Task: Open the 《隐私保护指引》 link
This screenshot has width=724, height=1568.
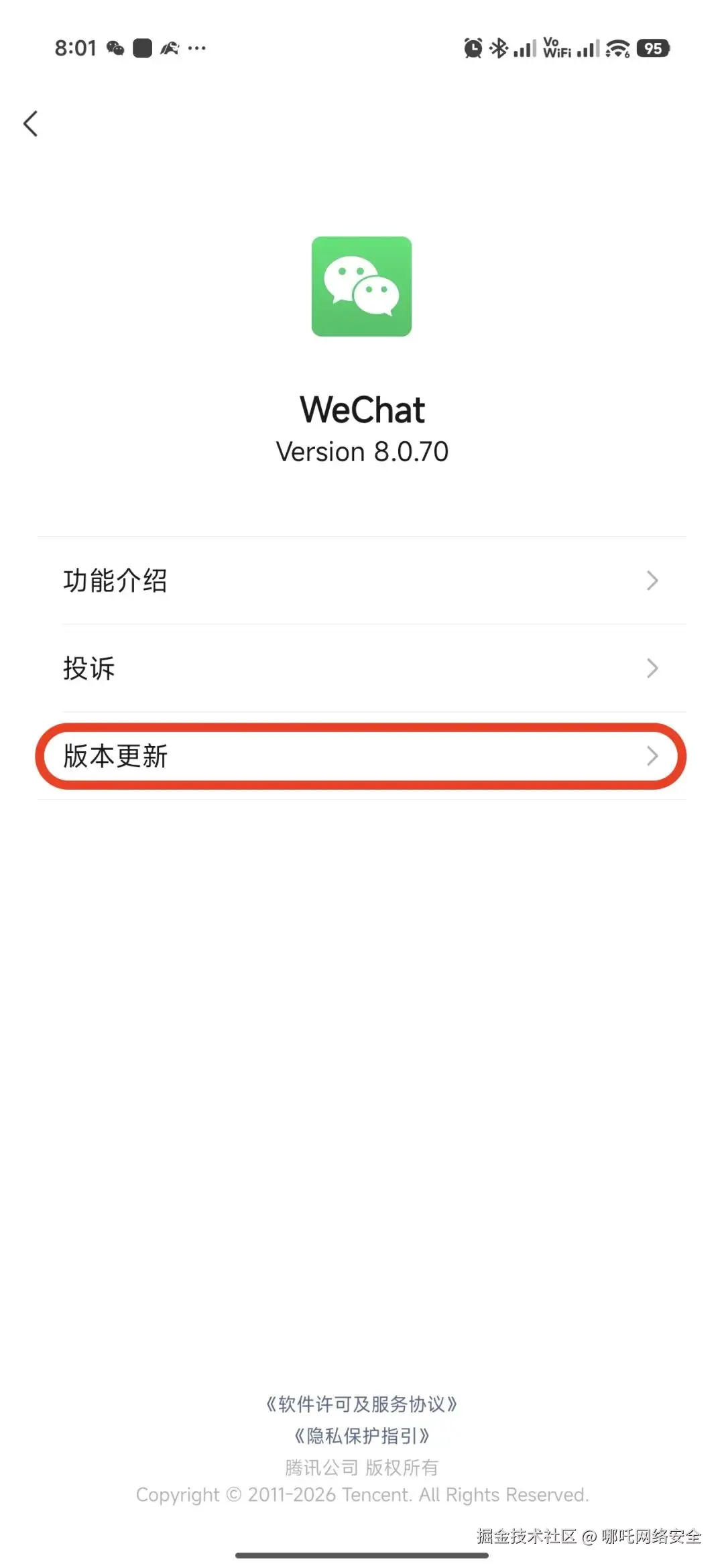Action: tap(362, 1436)
